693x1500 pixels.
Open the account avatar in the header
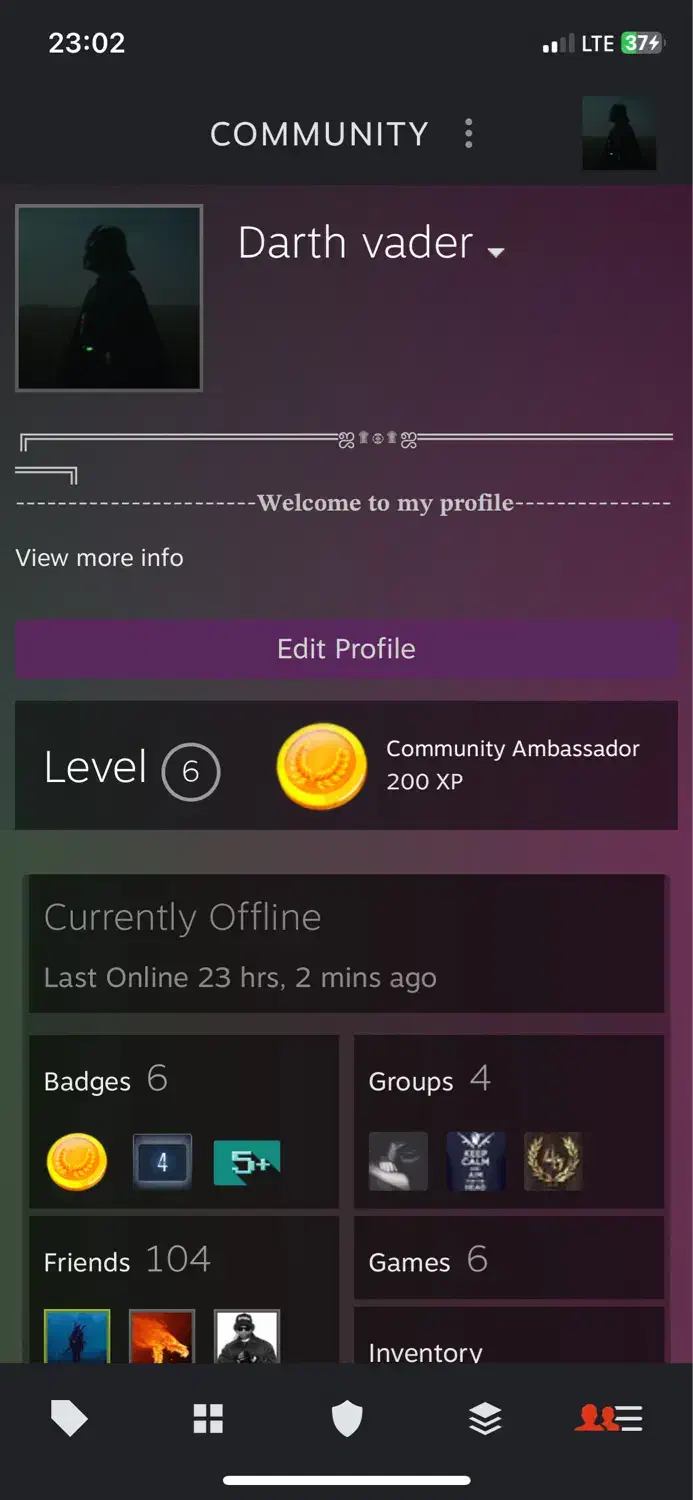point(619,133)
